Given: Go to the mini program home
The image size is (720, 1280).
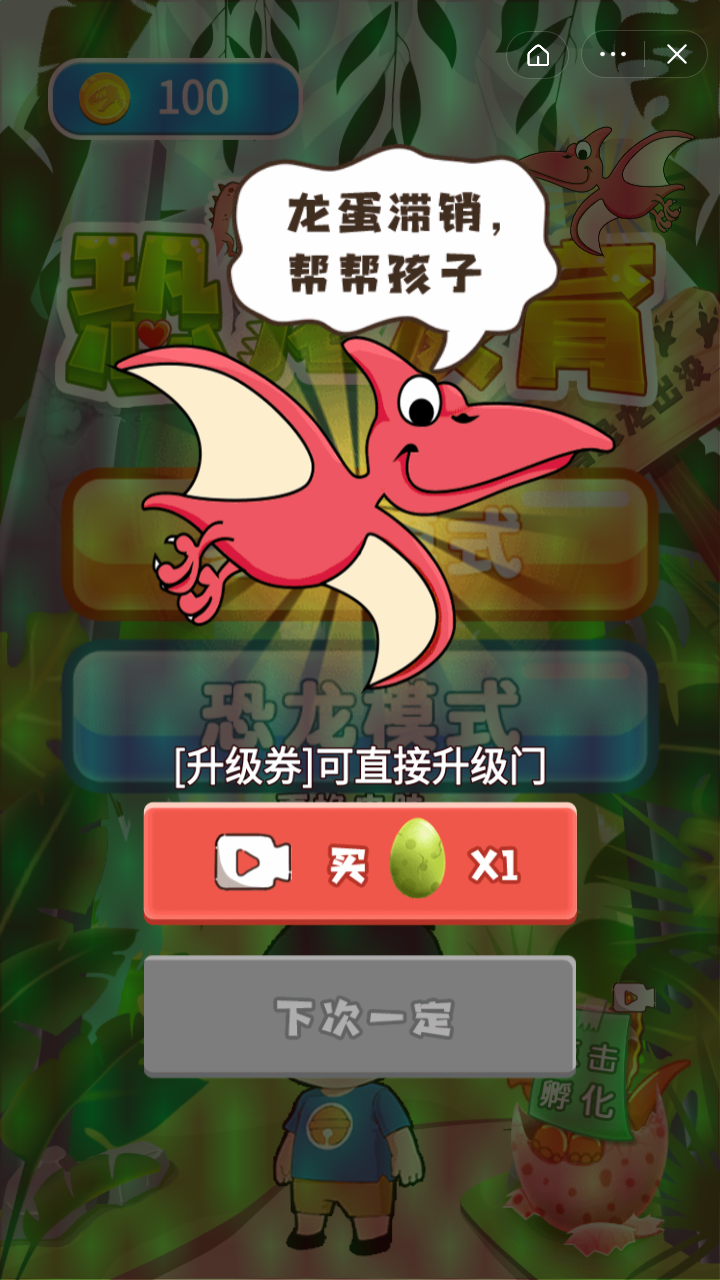Looking at the screenshot, I should [538, 55].
